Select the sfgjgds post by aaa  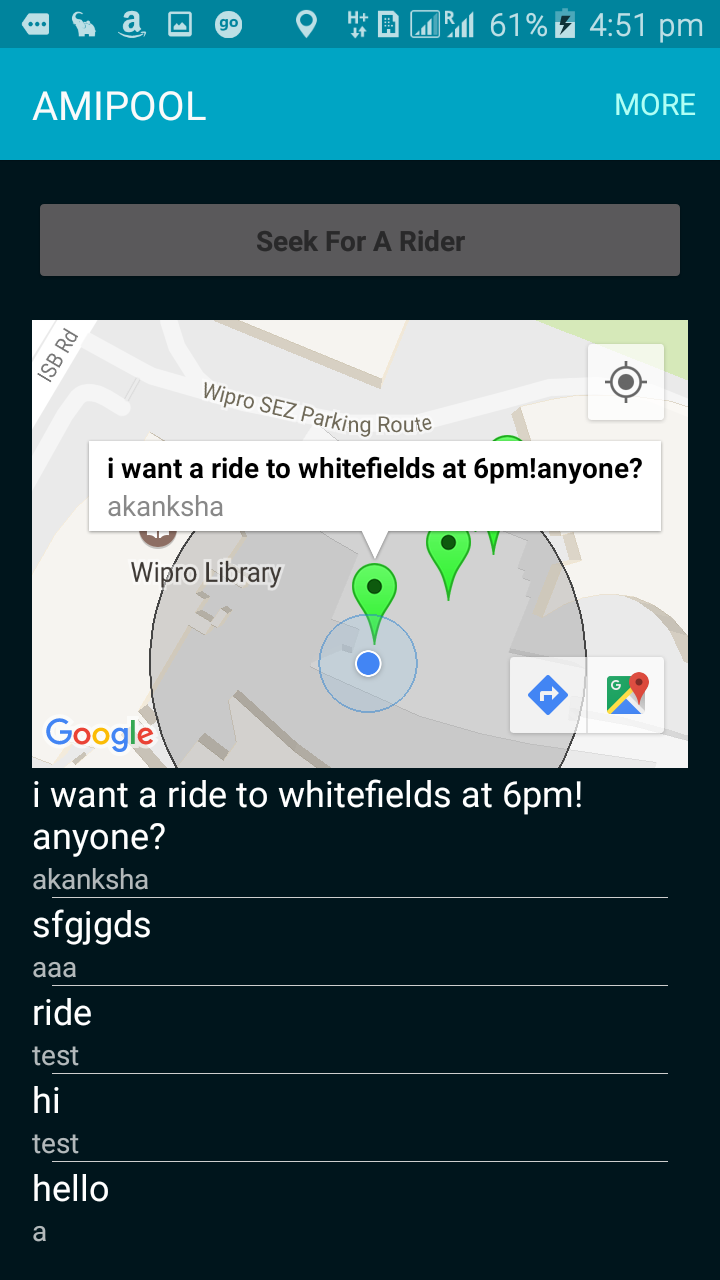[350, 943]
